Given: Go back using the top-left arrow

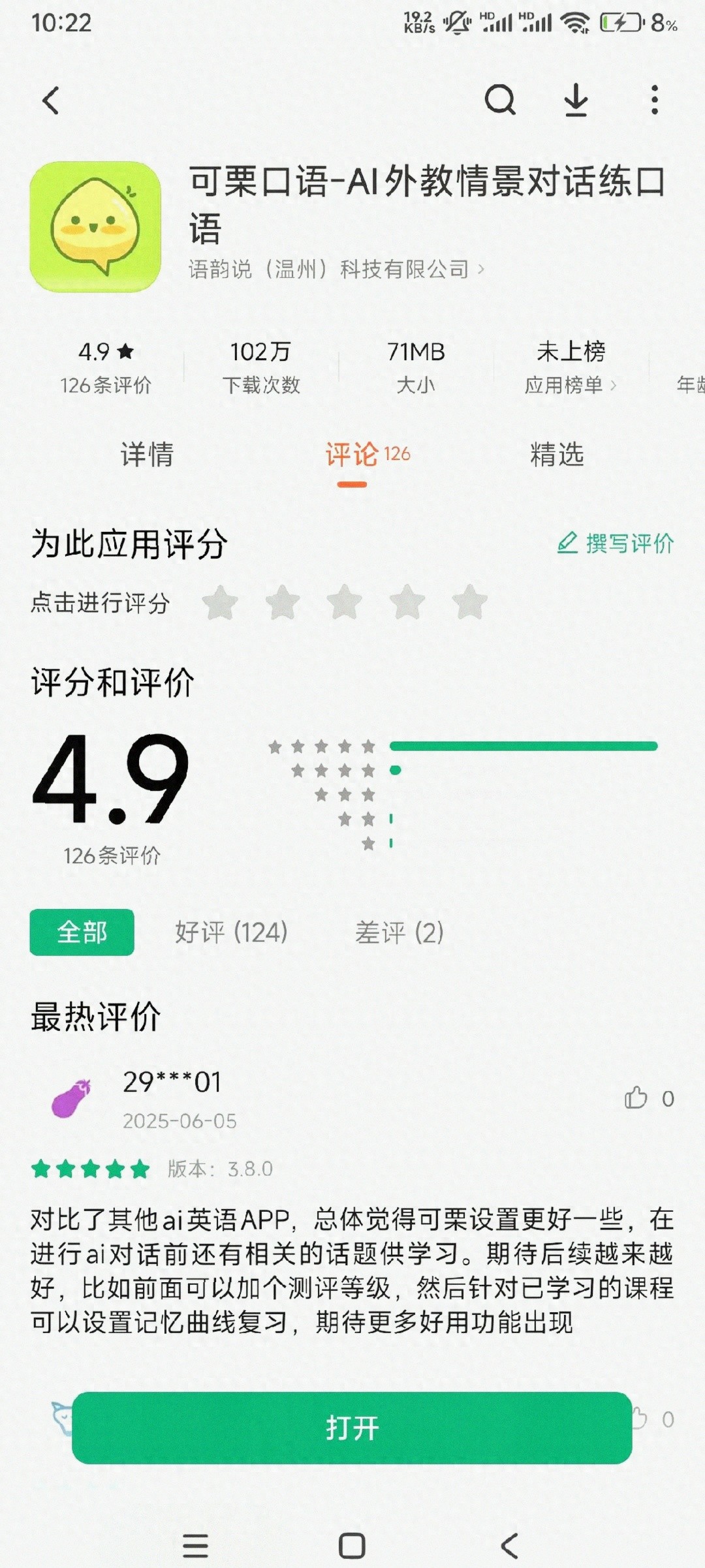Looking at the screenshot, I should (51, 100).
